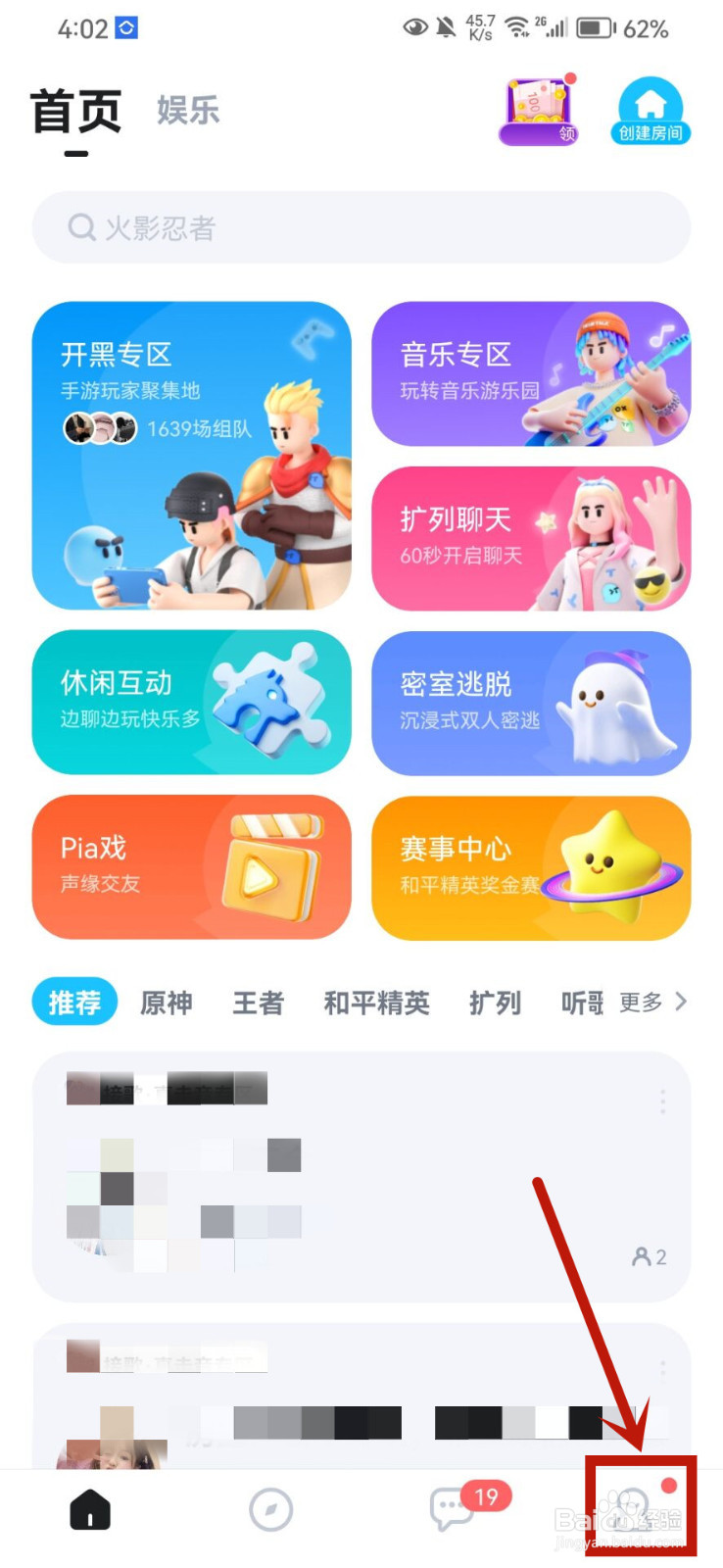Screen dimensions: 723x1568
Task: Open the Home tab icon in bottom navigation
Action: pos(87,1509)
